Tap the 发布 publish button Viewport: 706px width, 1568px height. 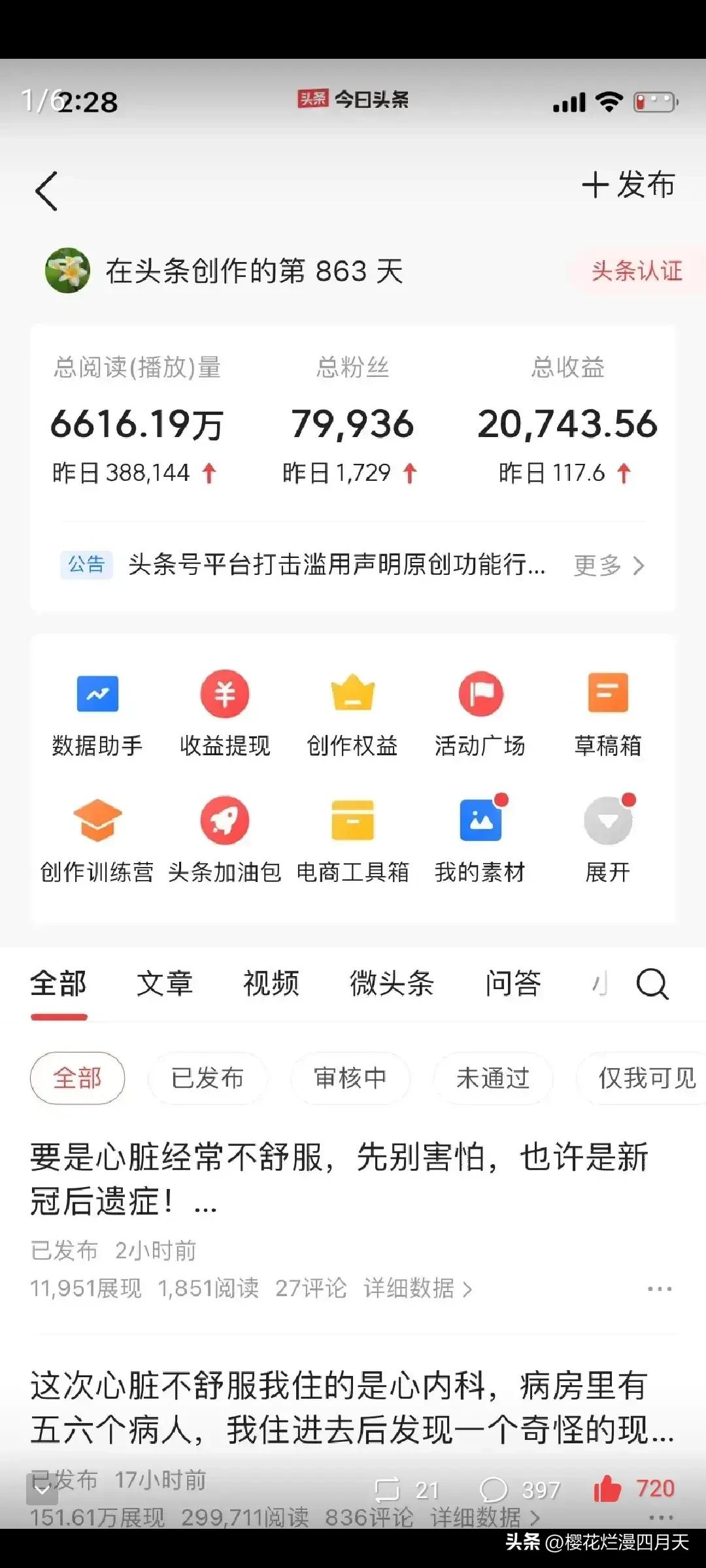[x=629, y=187]
